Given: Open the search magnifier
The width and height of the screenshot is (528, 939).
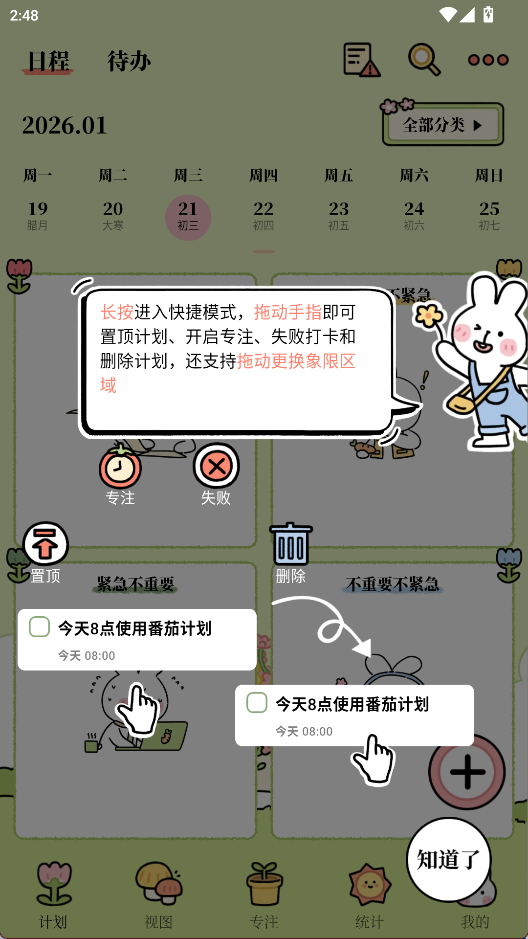Looking at the screenshot, I should pyautogui.click(x=424, y=59).
